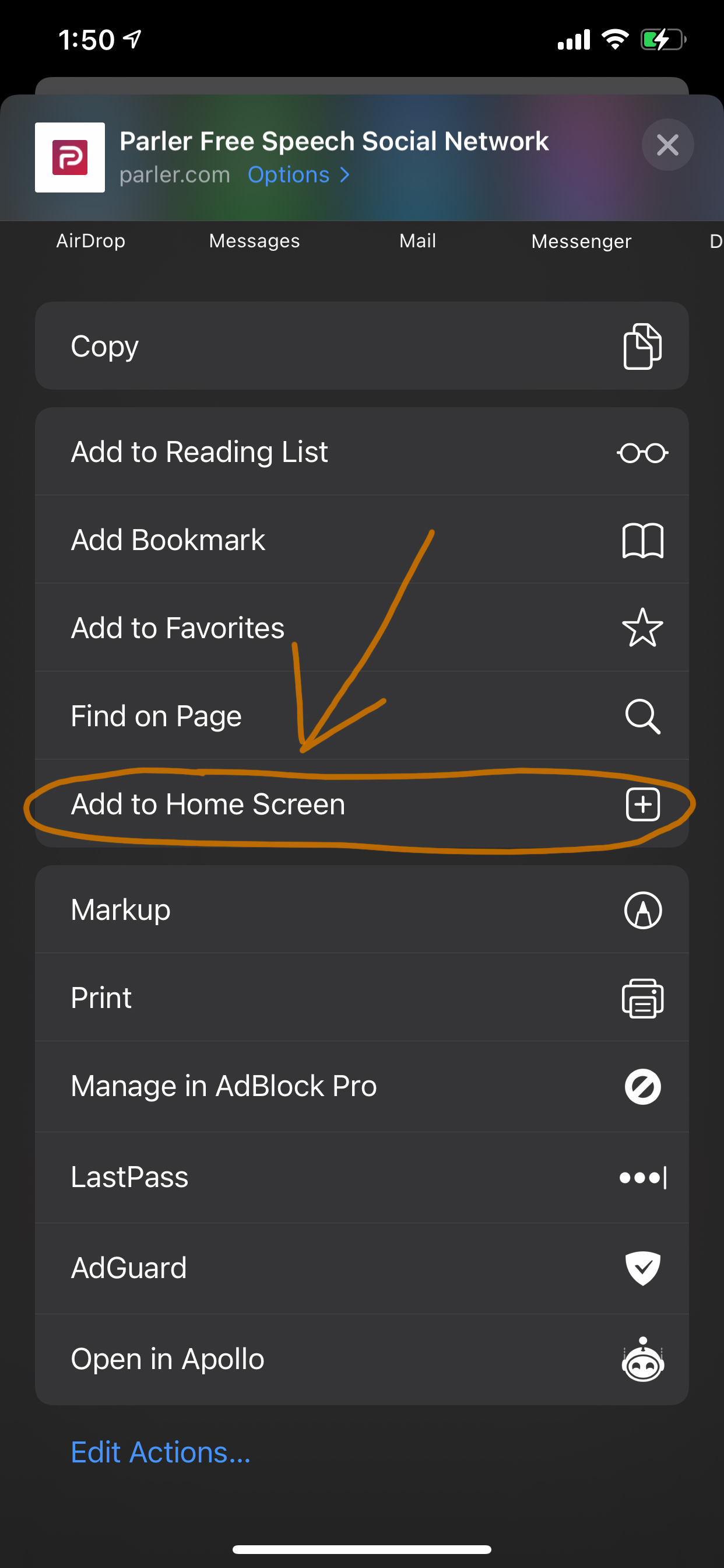This screenshot has height=1568, width=724.
Task: Open in Apollo
Action: (361, 1359)
